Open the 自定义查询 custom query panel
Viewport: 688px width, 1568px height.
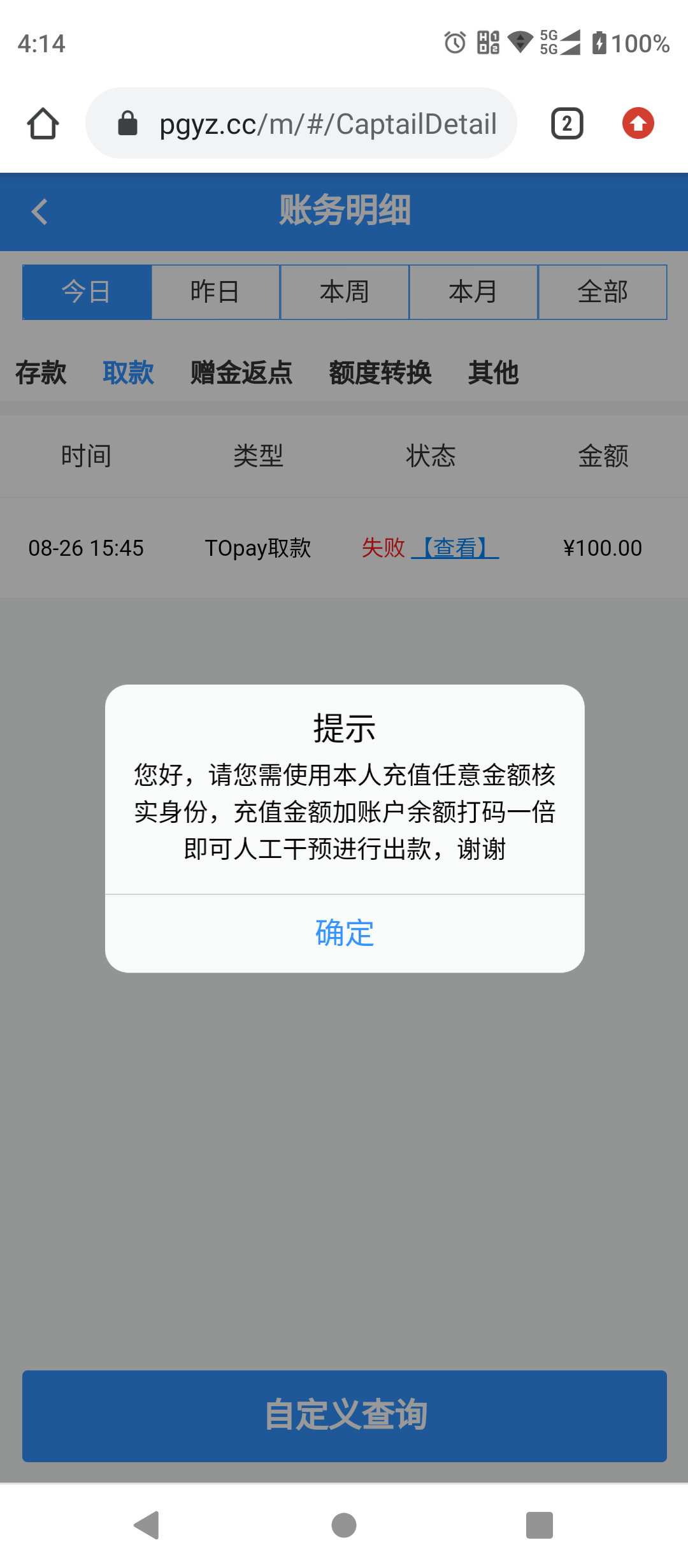(x=344, y=1416)
